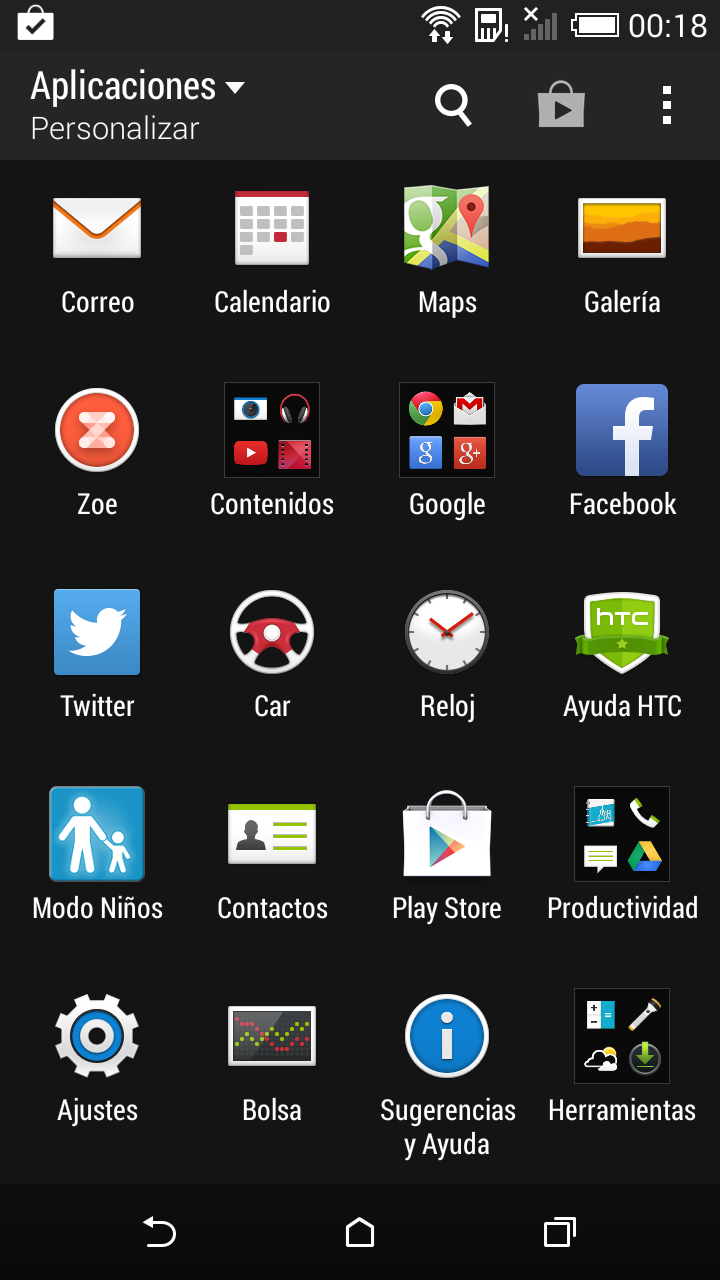Open the search icon in the top bar
The width and height of the screenshot is (720, 1280).
point(453,104)
